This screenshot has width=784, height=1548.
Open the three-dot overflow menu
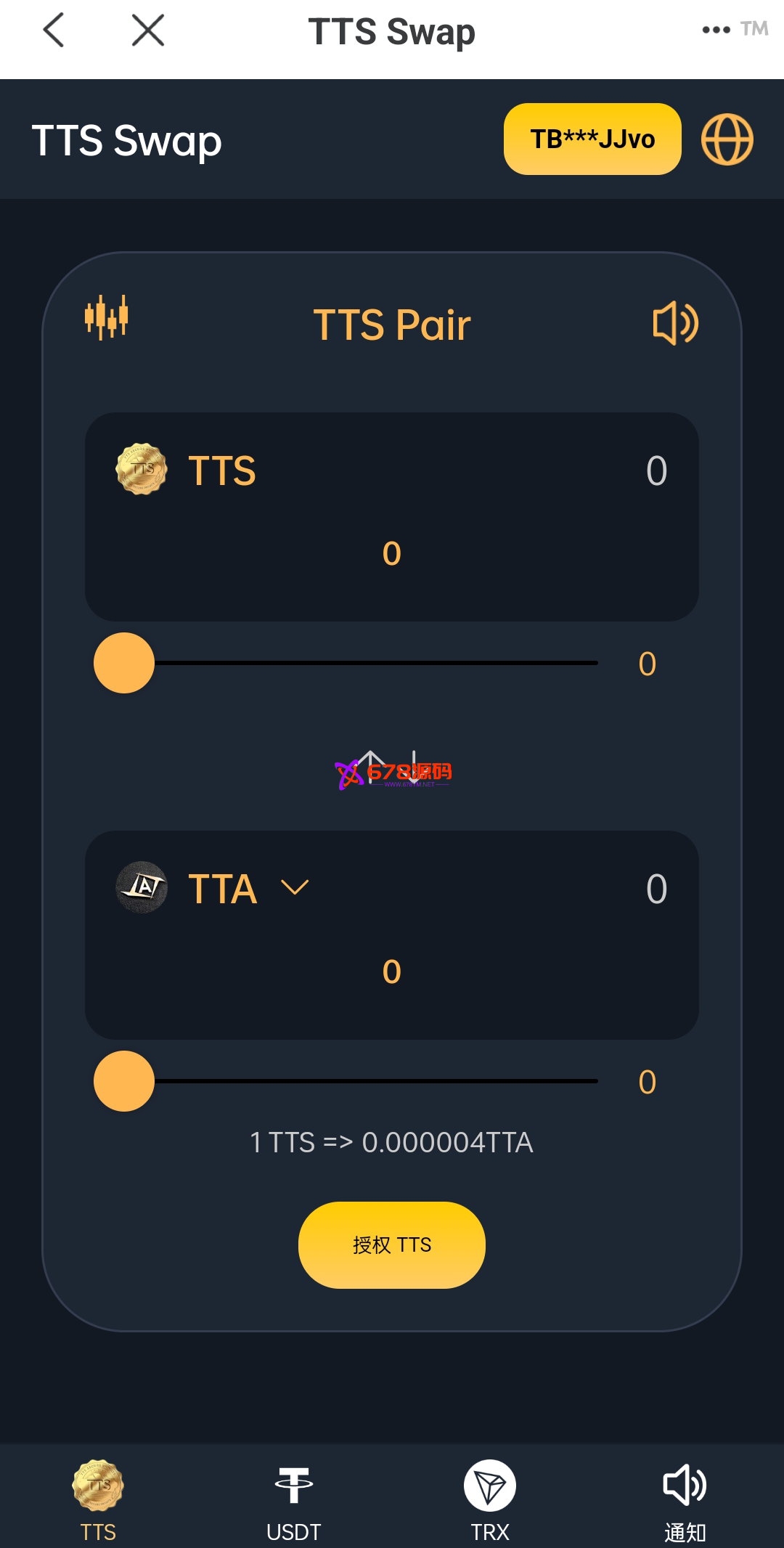(x=716, y=30)
